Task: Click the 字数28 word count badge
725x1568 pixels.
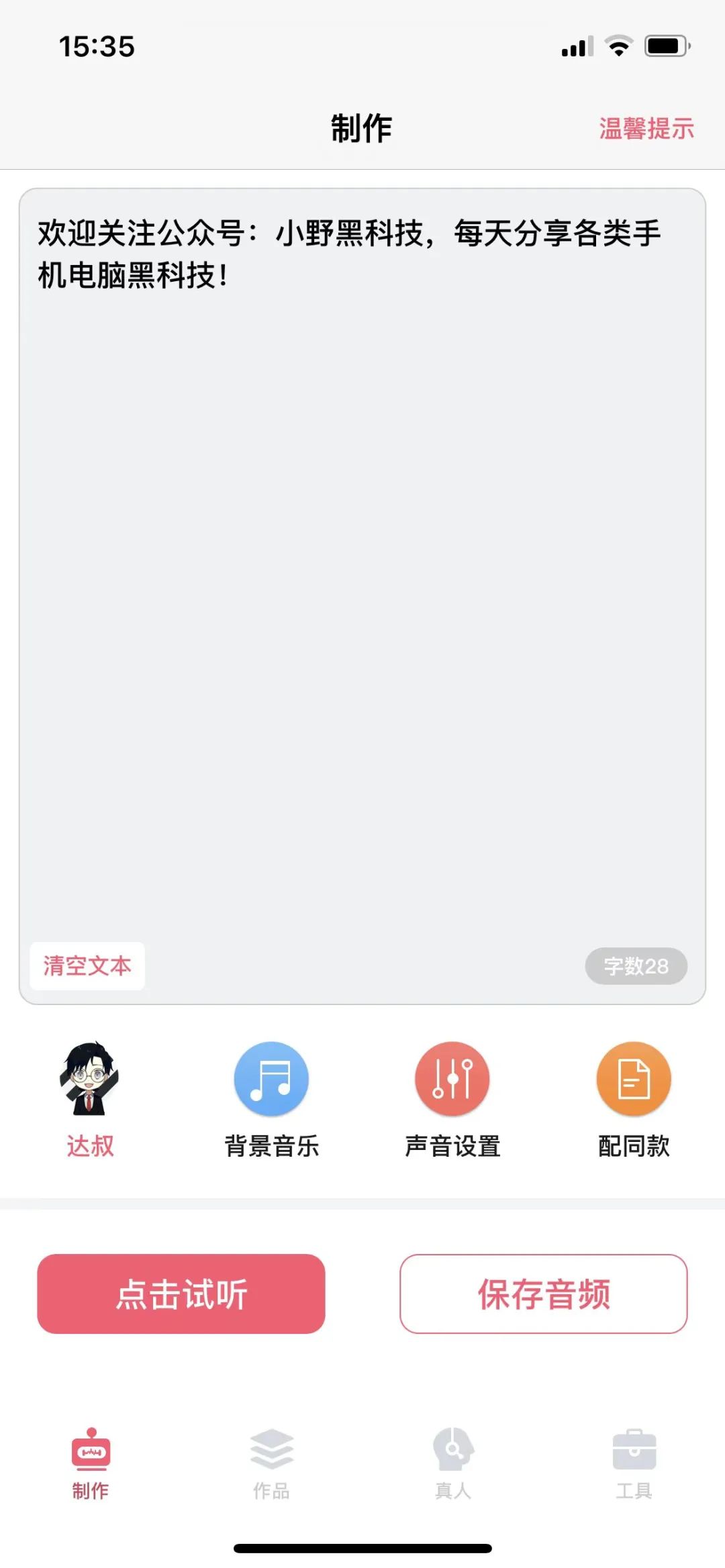Action: point(634,966)
